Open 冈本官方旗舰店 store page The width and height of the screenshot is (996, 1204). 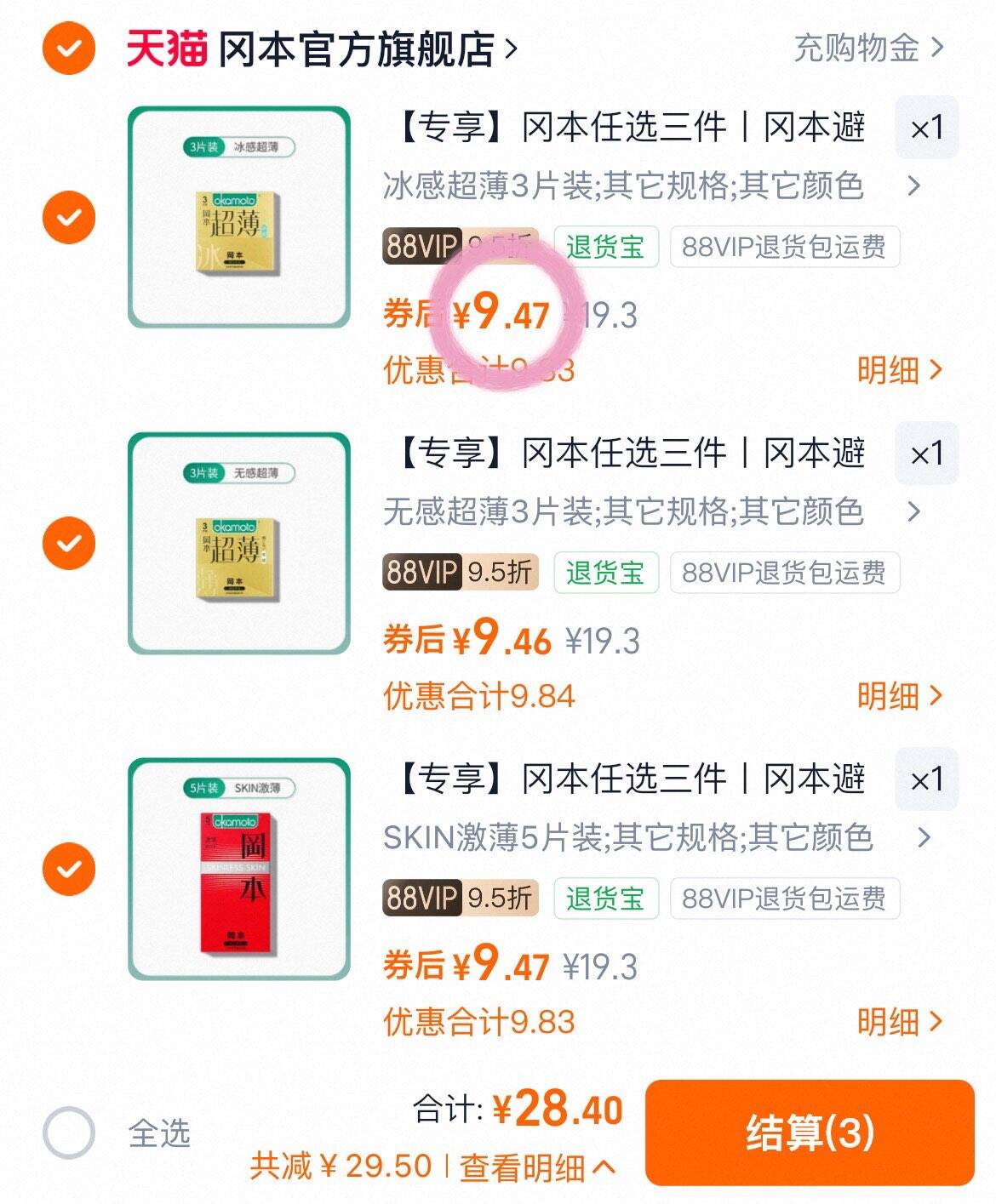pos(358,49)
